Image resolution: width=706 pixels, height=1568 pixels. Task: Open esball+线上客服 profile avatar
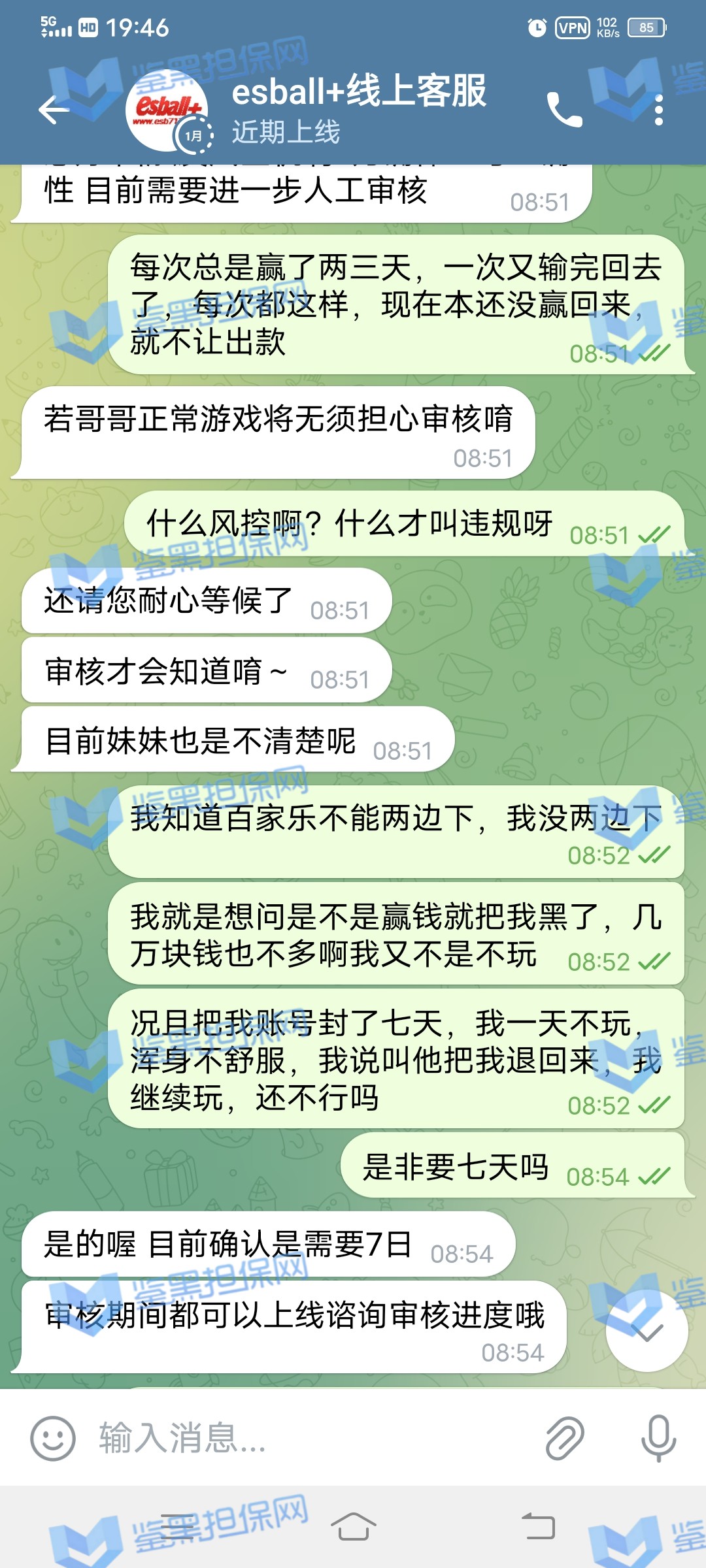167,110
